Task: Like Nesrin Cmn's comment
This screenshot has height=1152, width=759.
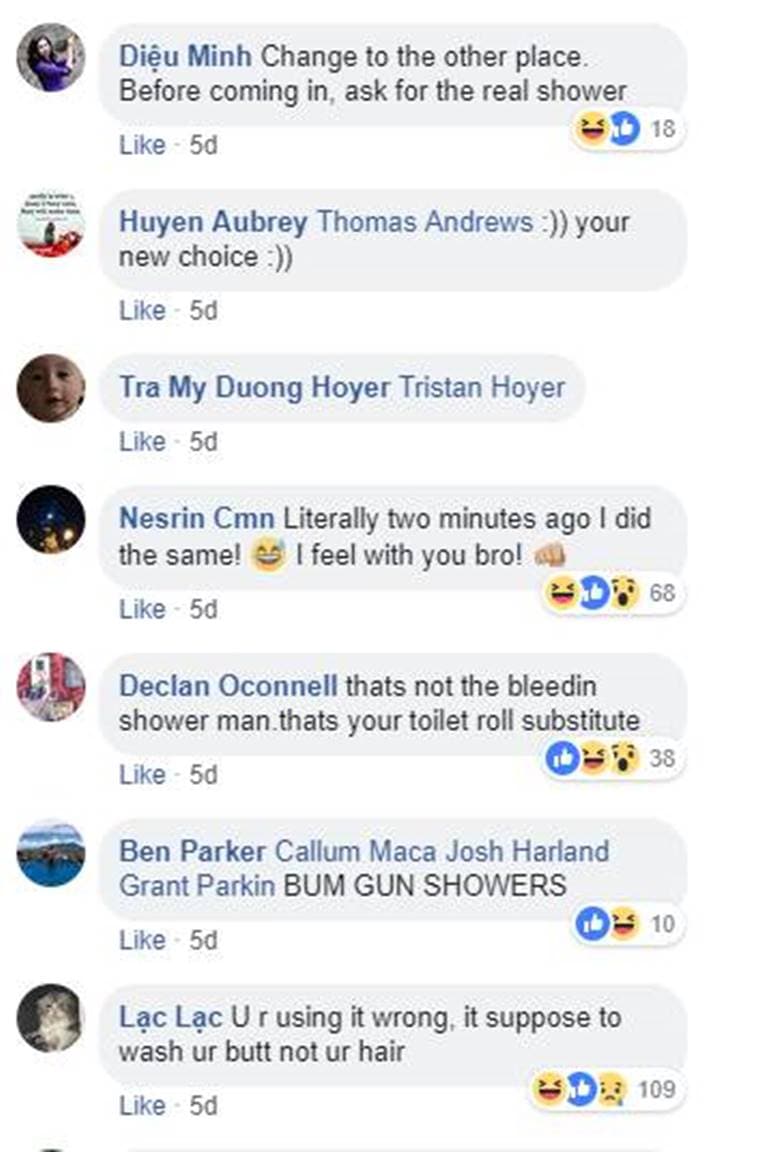Action: 141,609
